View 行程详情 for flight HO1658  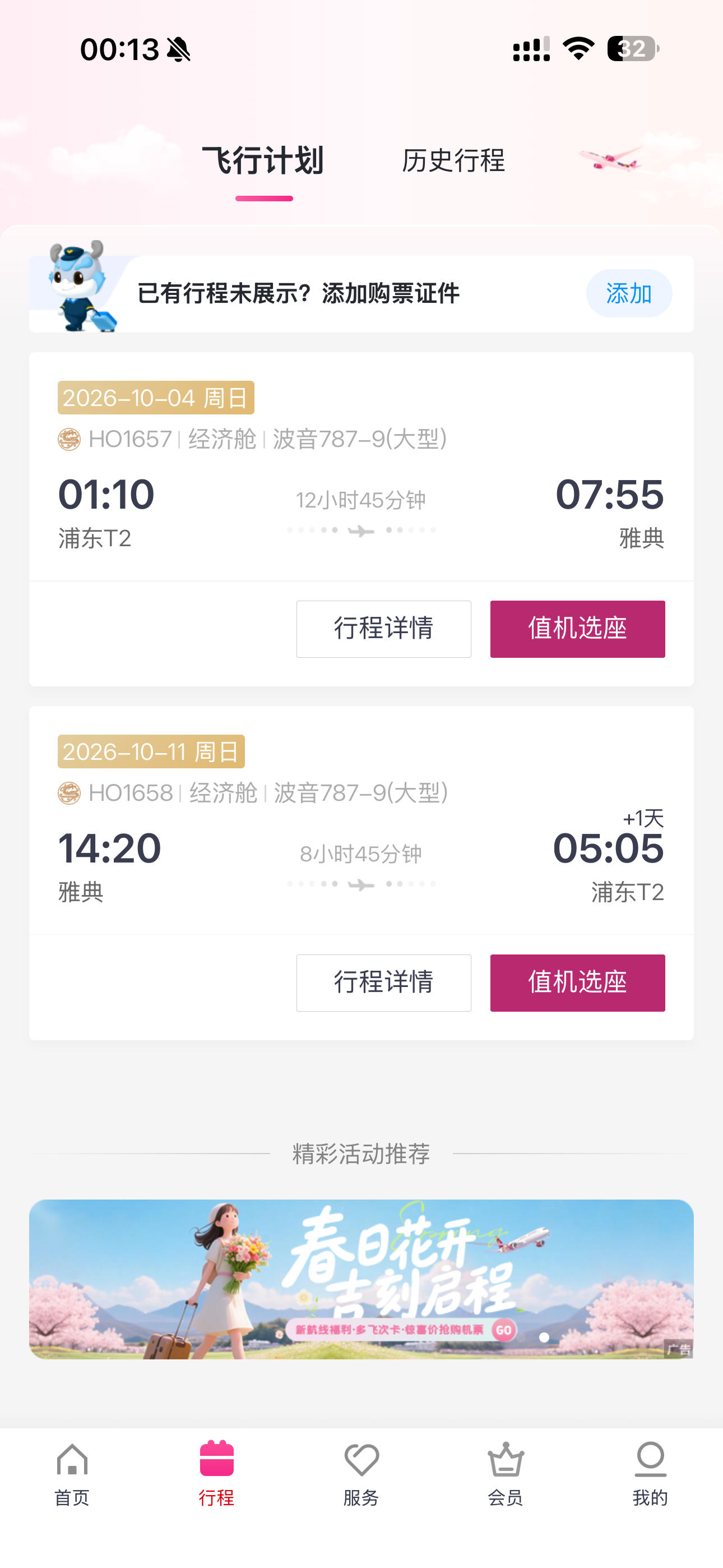coord(383,983)
